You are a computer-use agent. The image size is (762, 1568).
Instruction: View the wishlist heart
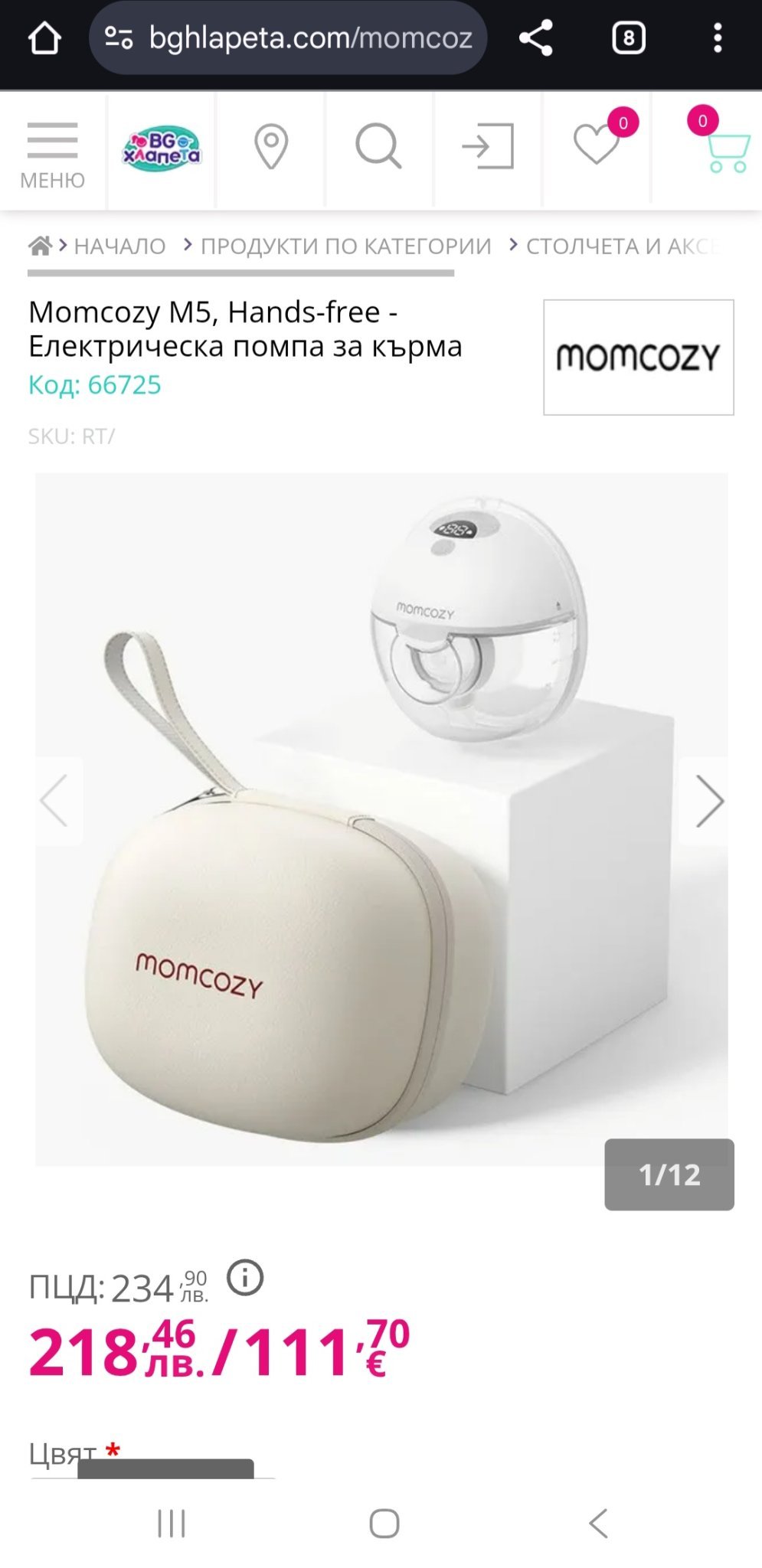click(597, 144)
